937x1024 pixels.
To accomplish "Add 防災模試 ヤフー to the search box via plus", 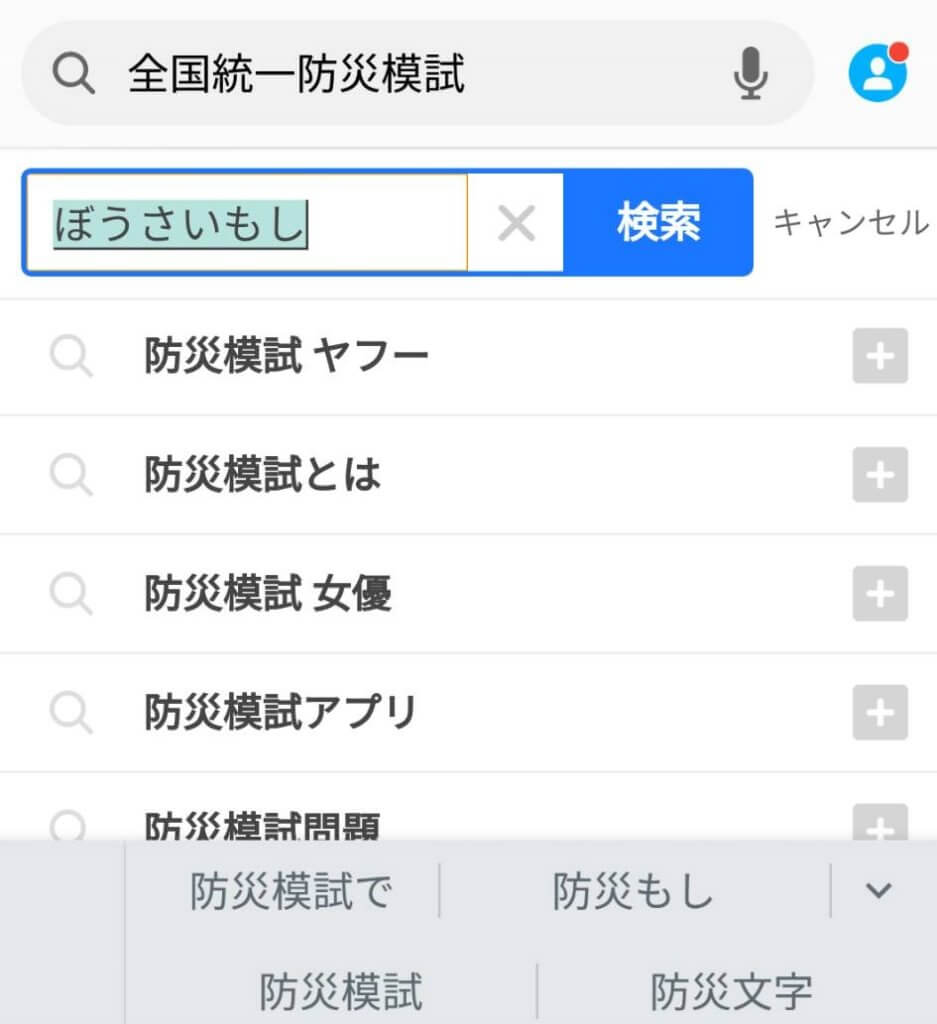I will 880,356.
